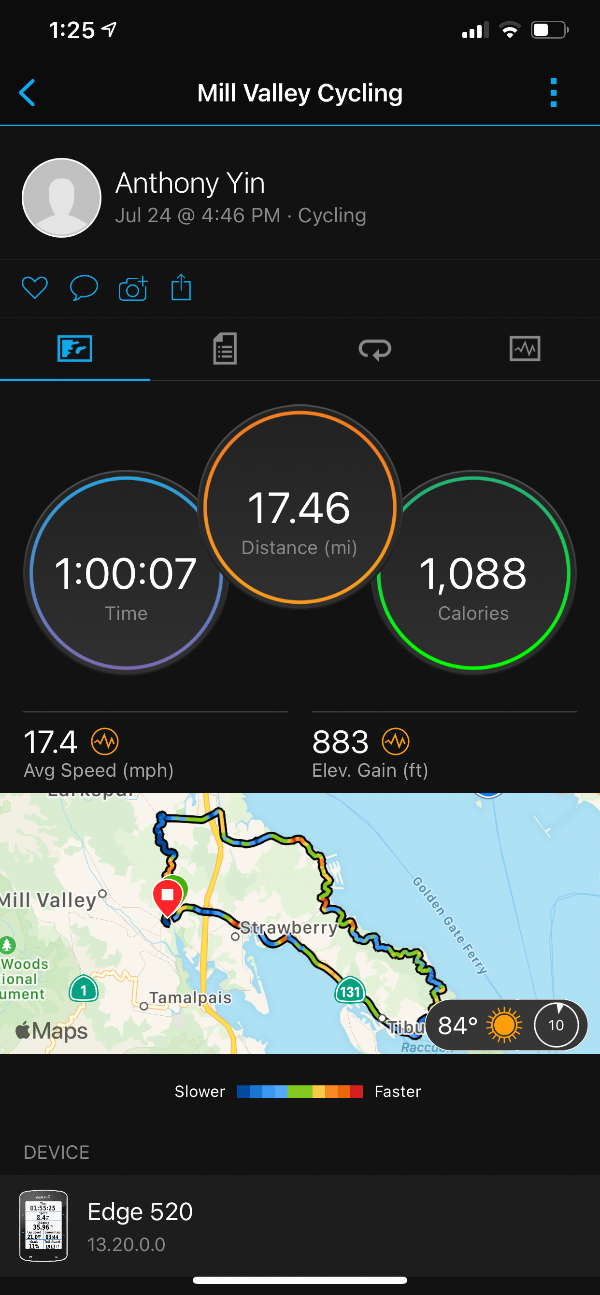Open the route map
Screen dimensions: 600x1295
click(300, 923)
